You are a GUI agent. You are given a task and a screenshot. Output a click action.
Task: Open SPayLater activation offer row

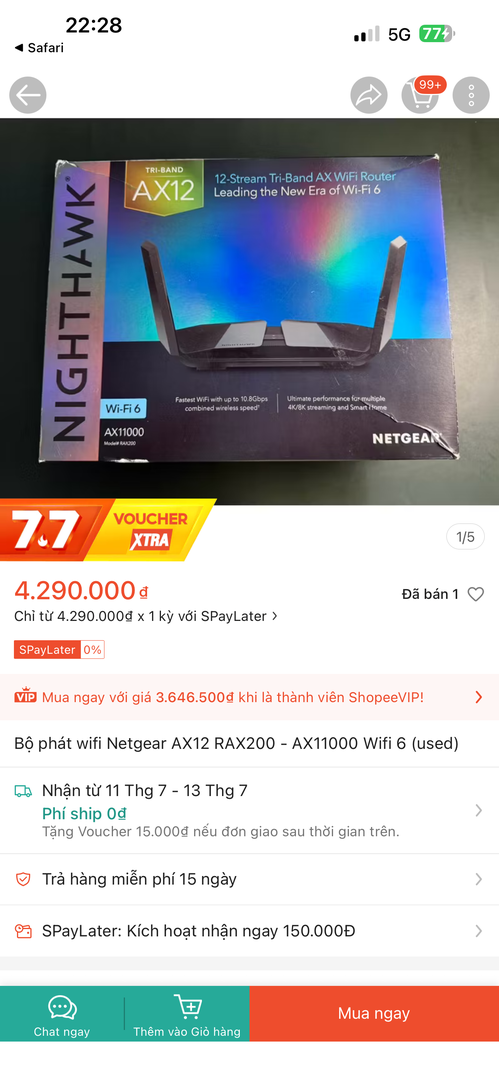(x=250, y=931)
